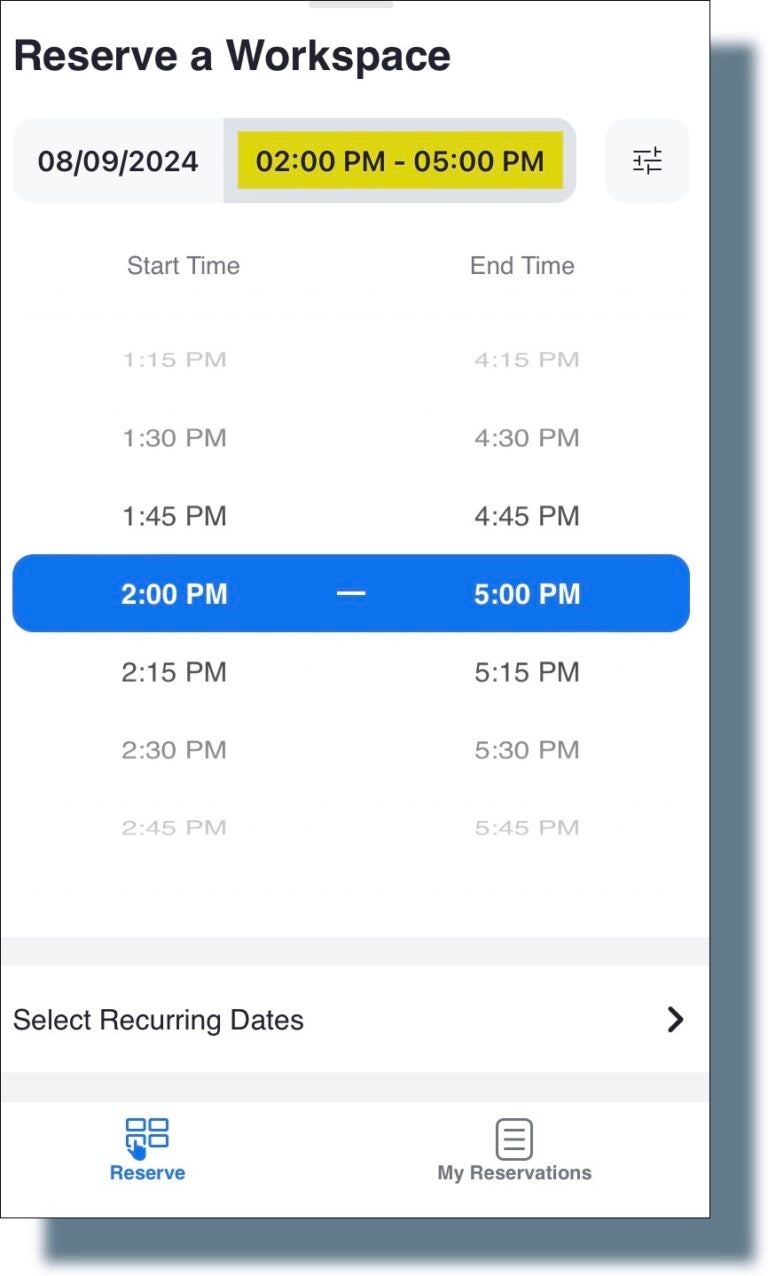Image resolution: width=768 pixels, height=1276 pixels.
Task: Switch to the Reserve tab
Action: [146, 1150]
